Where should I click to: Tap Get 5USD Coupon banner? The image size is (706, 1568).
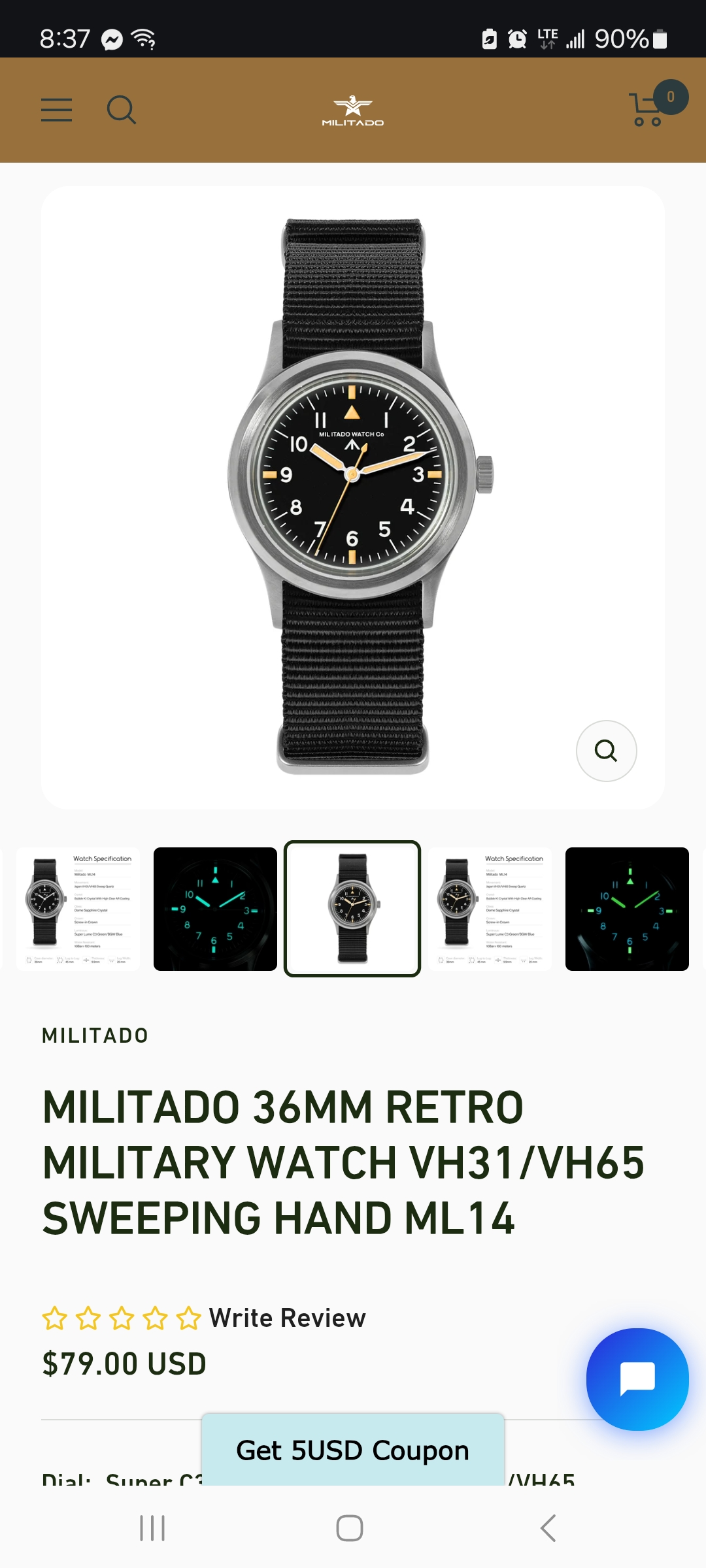[352, 1450]
